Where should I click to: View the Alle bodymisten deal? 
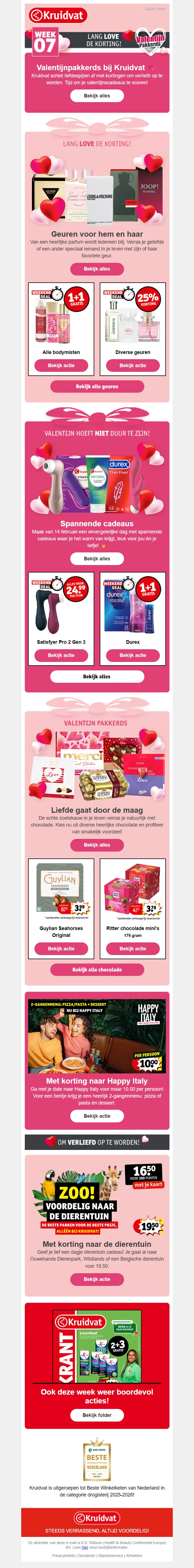61,365
